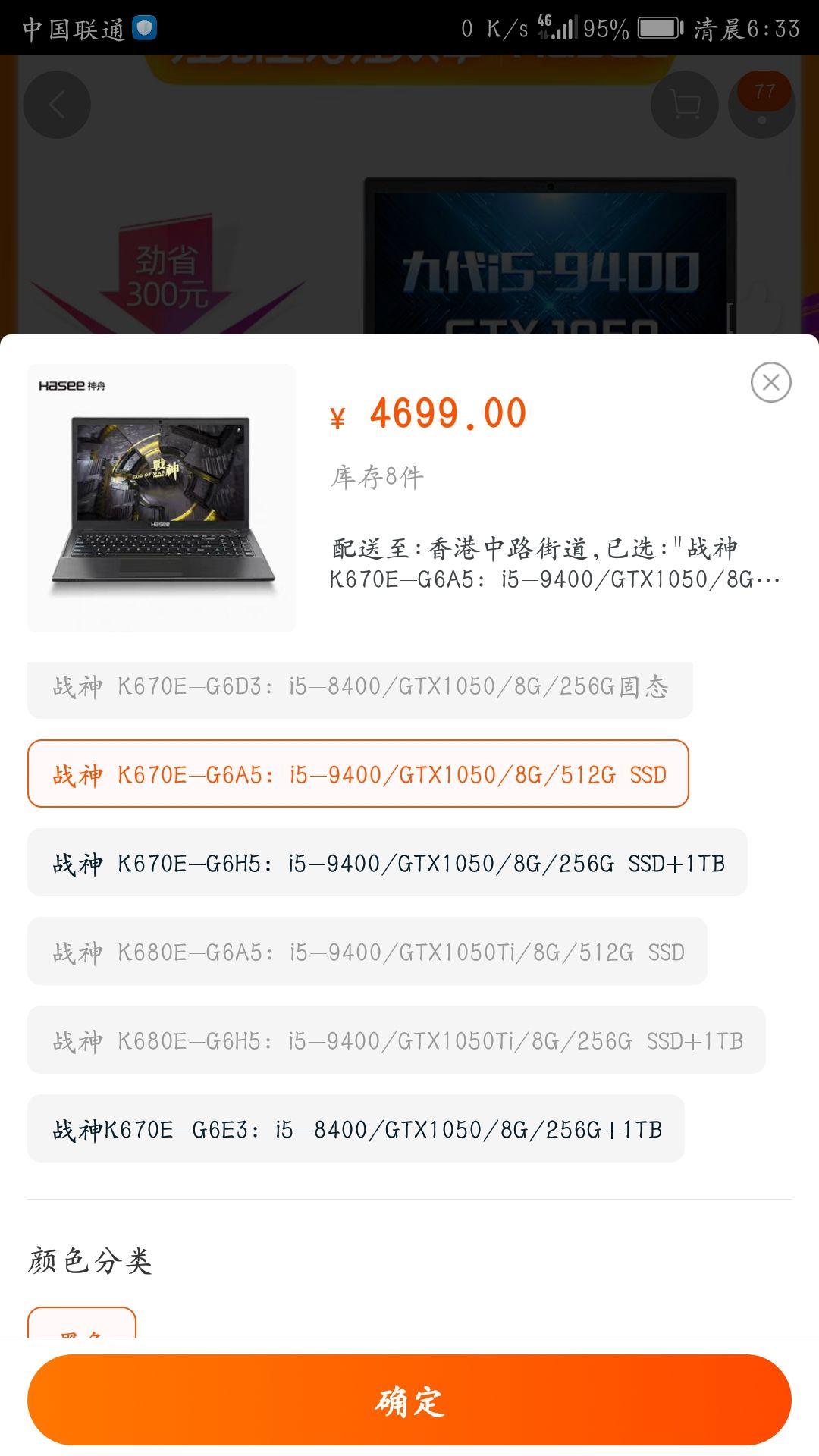Choose 战神K670E-G6E3 i5-8400 256G+1TB option

pos(356,1129)
